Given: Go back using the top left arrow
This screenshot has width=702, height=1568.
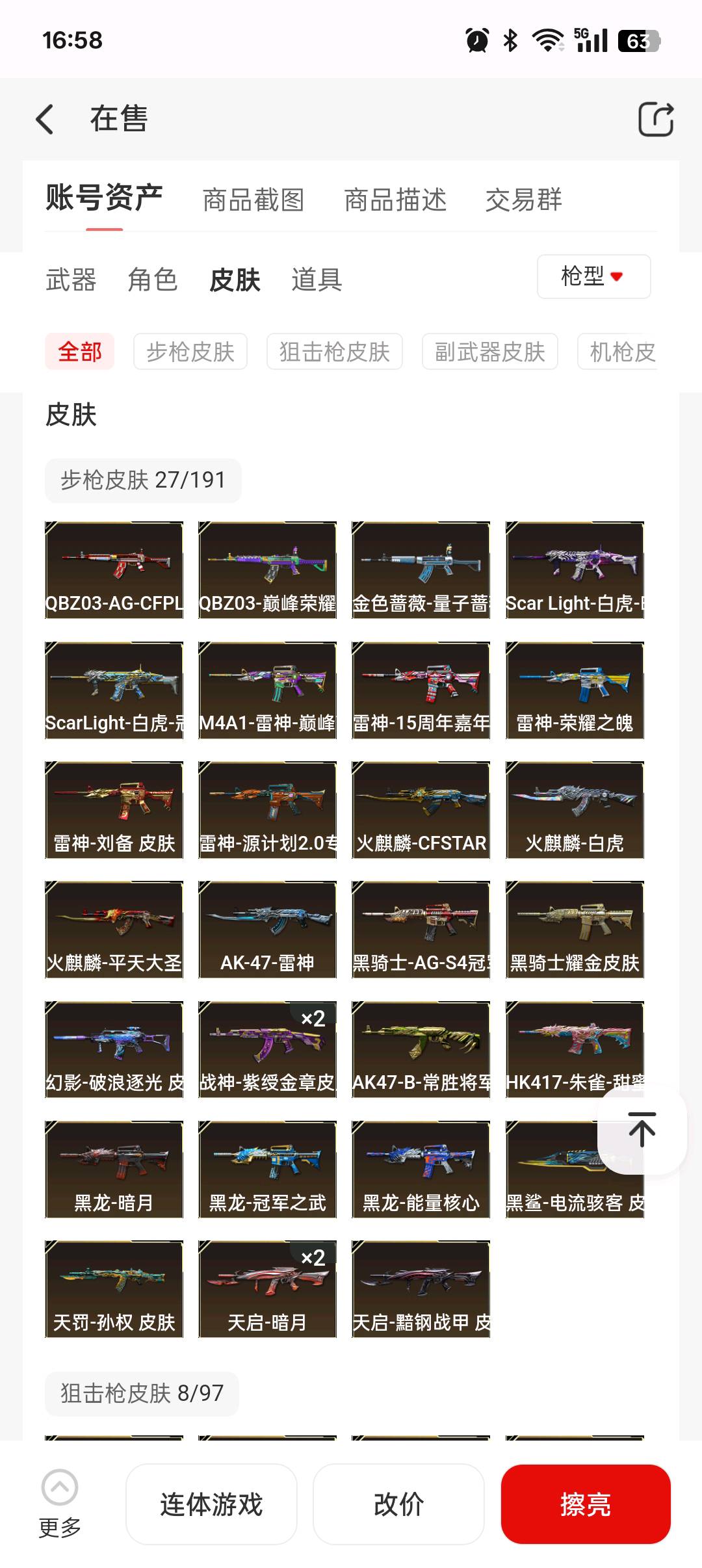Looking at the screenshot, I should 45,120.
